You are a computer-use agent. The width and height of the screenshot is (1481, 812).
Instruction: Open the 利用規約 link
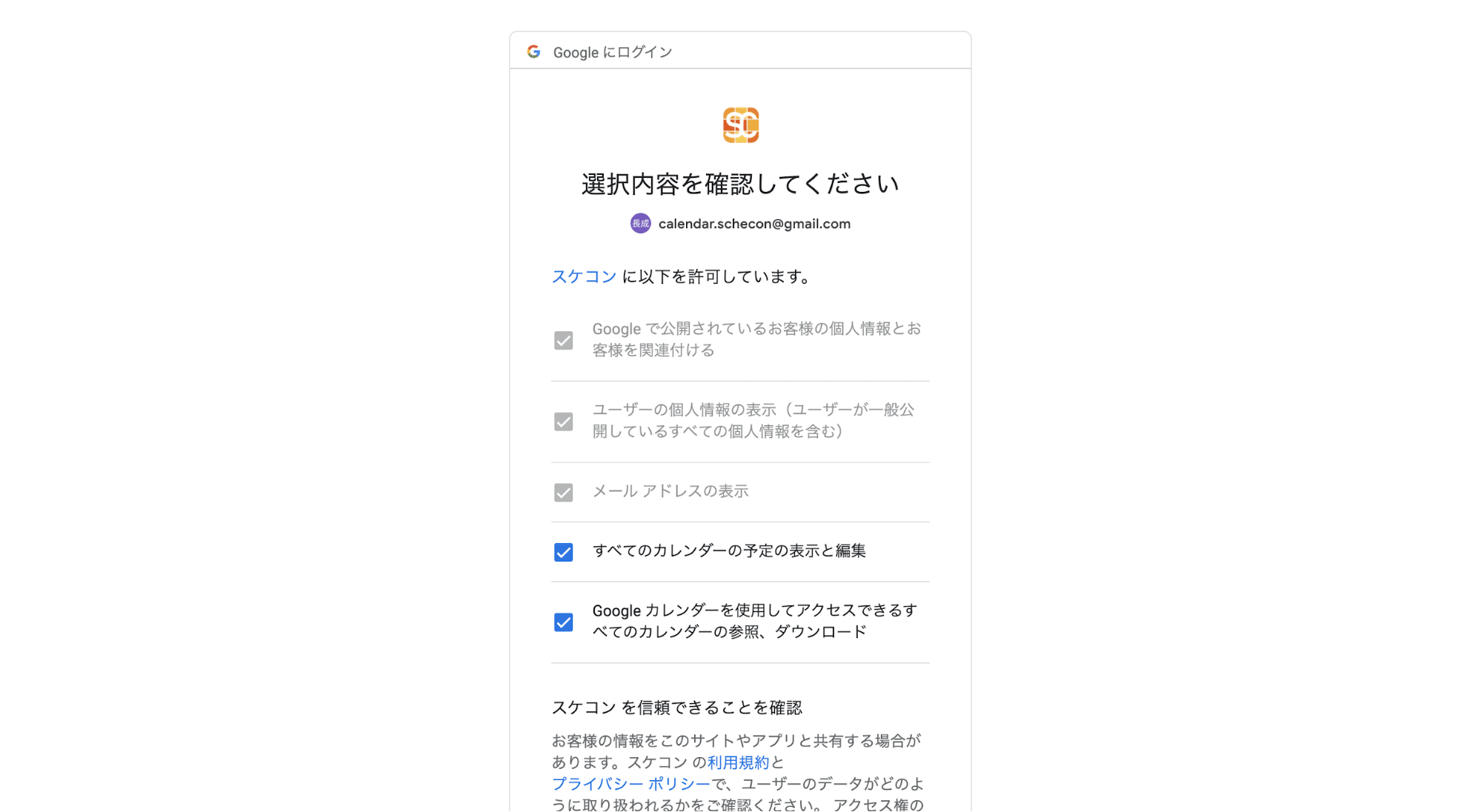point(738,762)
